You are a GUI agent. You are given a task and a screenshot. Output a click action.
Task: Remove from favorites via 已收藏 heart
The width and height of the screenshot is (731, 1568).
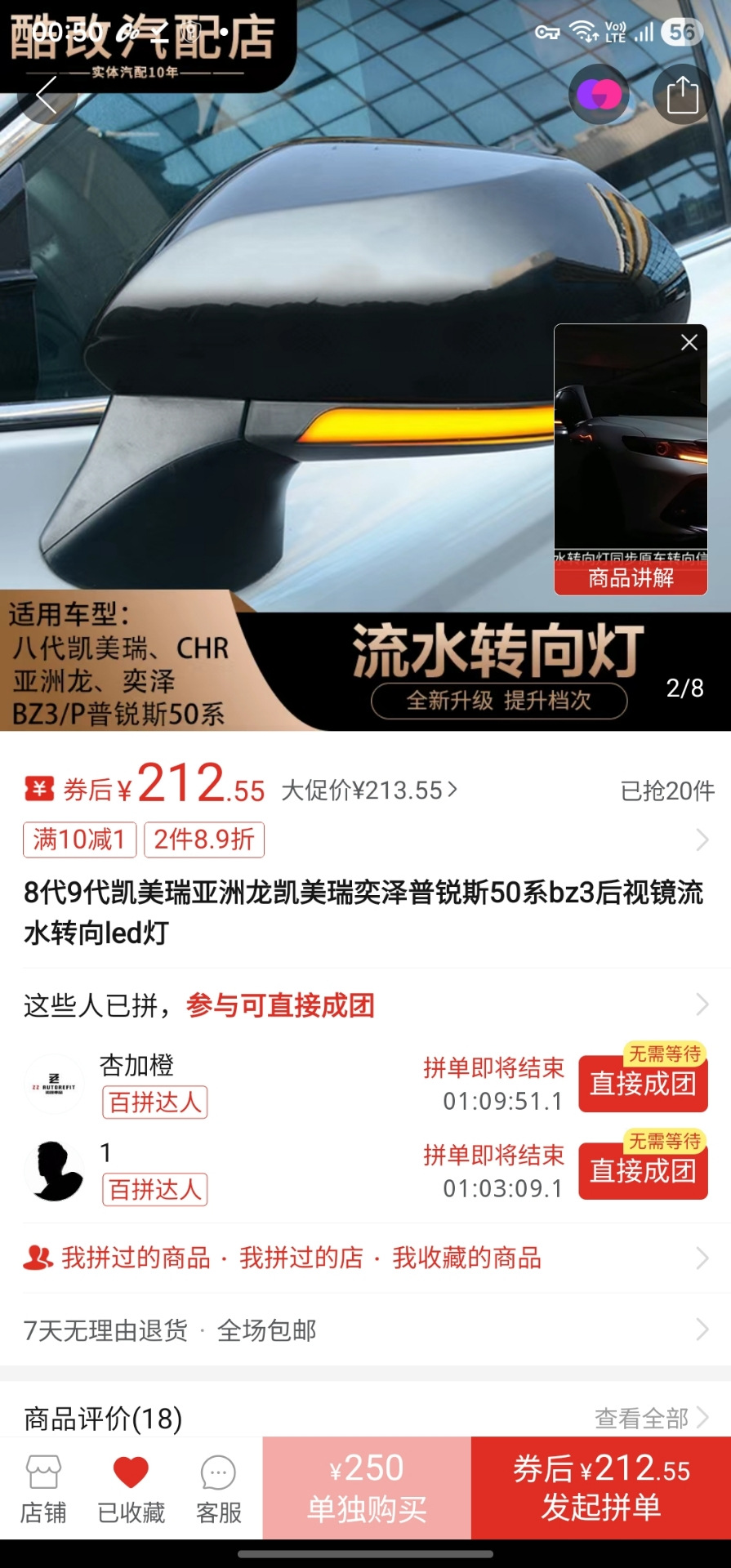click(131, 1490)
